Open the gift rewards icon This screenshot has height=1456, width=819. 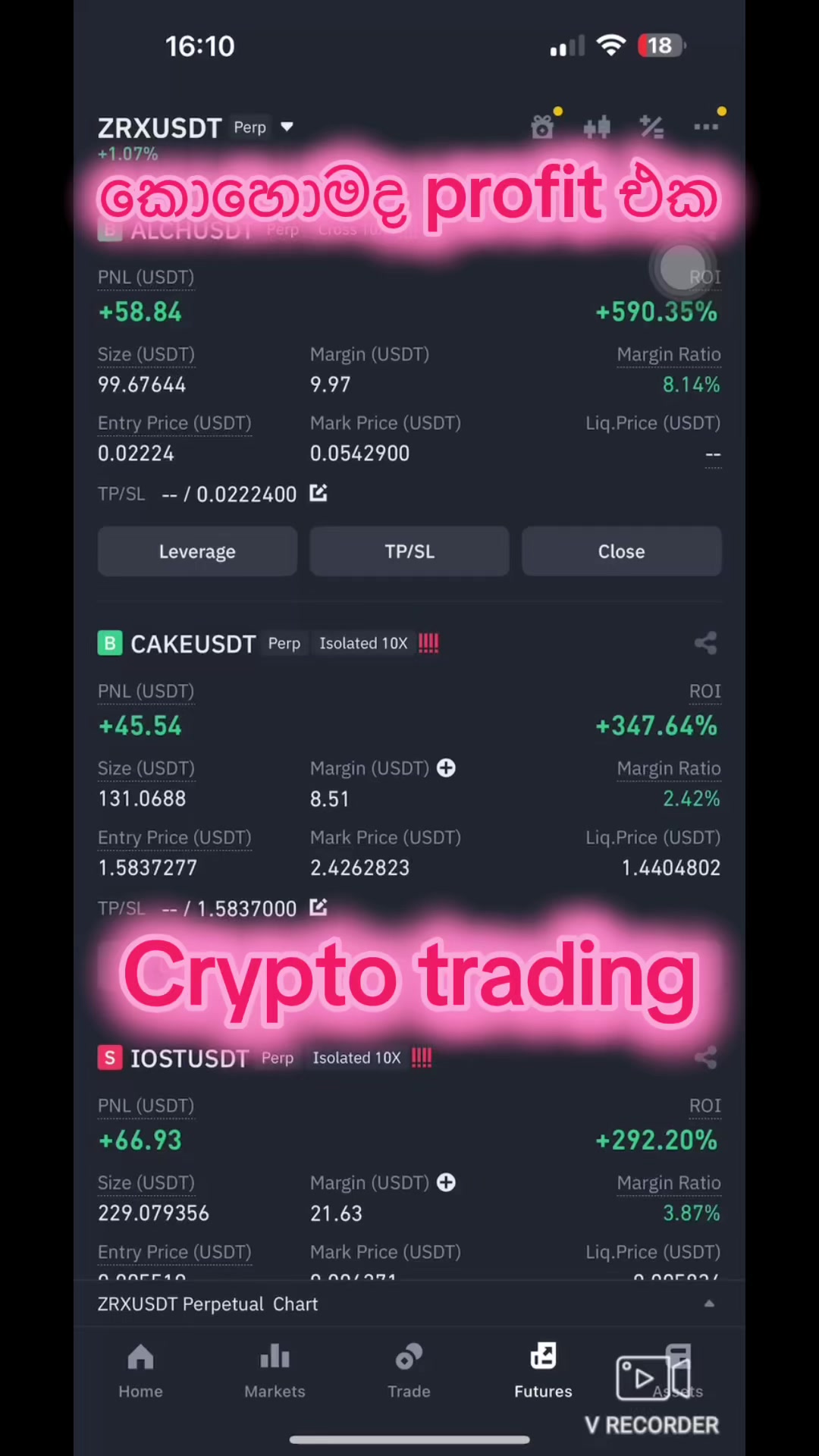pyautogui.click(x=543, y=127)
